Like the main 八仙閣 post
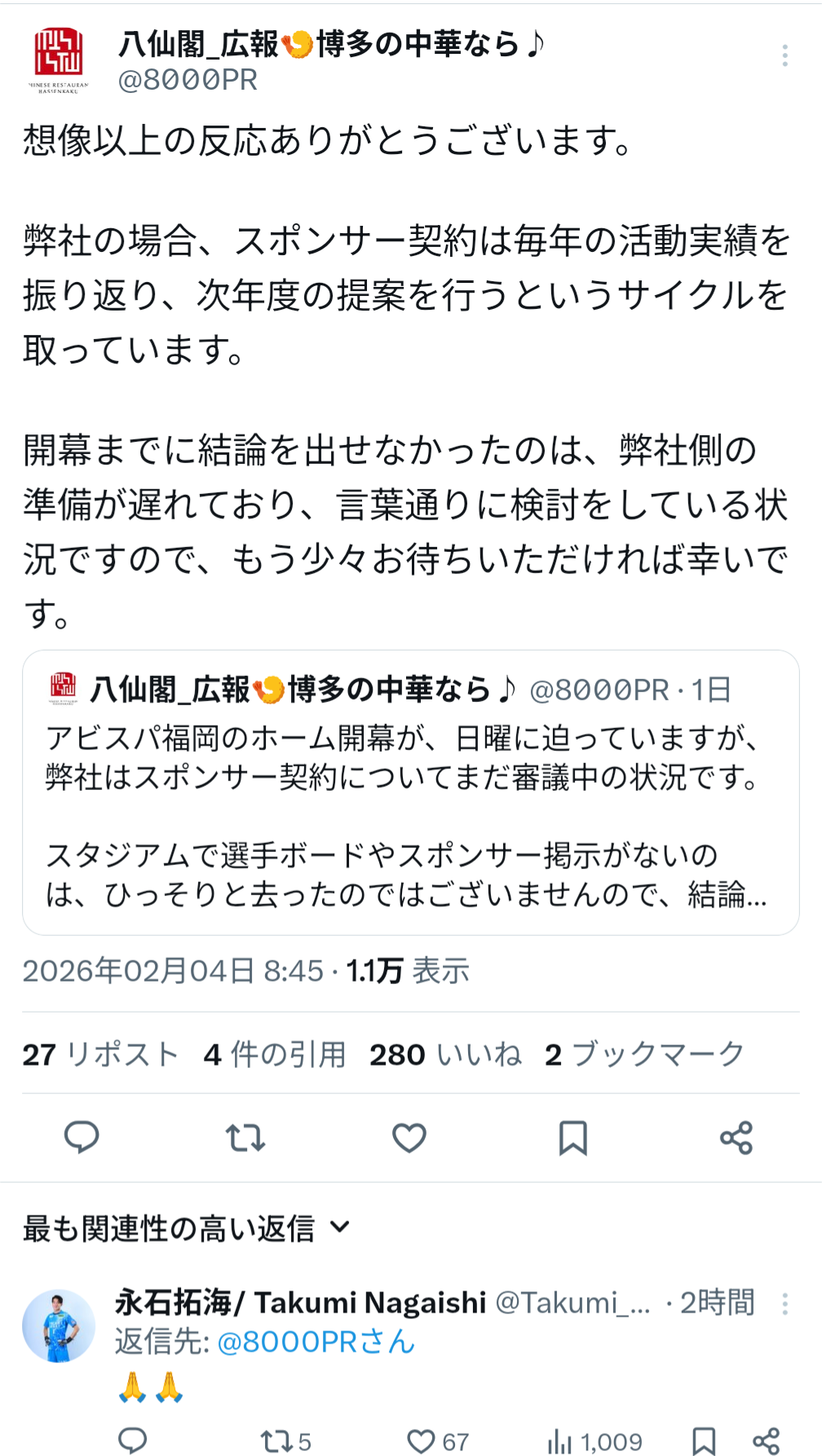The height and width of the screenshot is (1456, 822). (x=409, y=1137)
